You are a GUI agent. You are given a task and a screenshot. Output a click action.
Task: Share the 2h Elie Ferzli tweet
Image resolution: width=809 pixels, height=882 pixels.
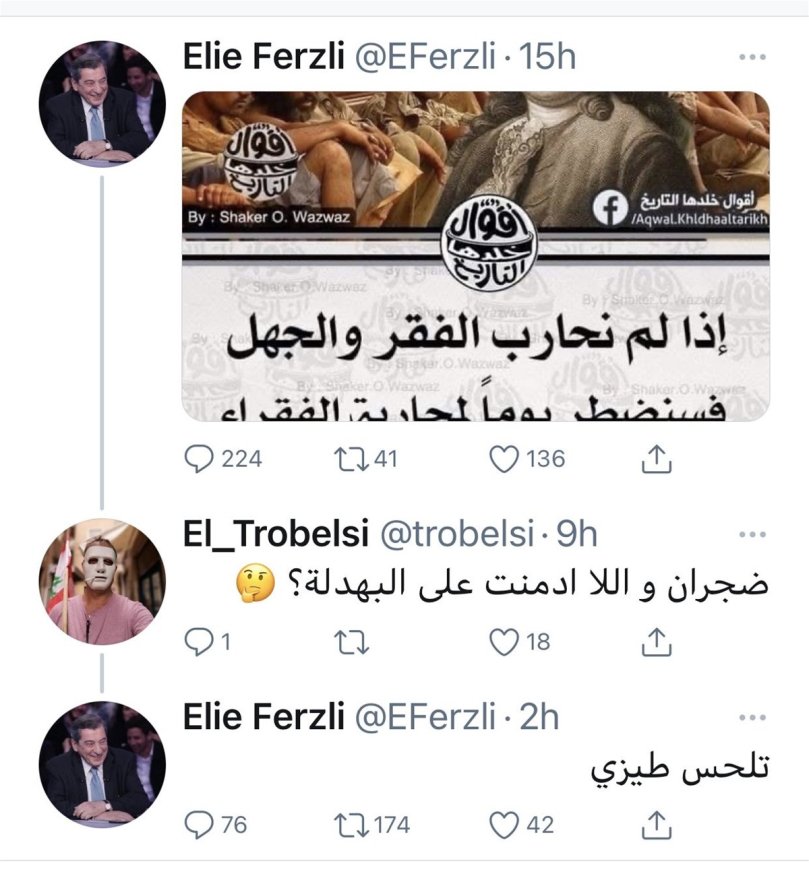point(654,824)
